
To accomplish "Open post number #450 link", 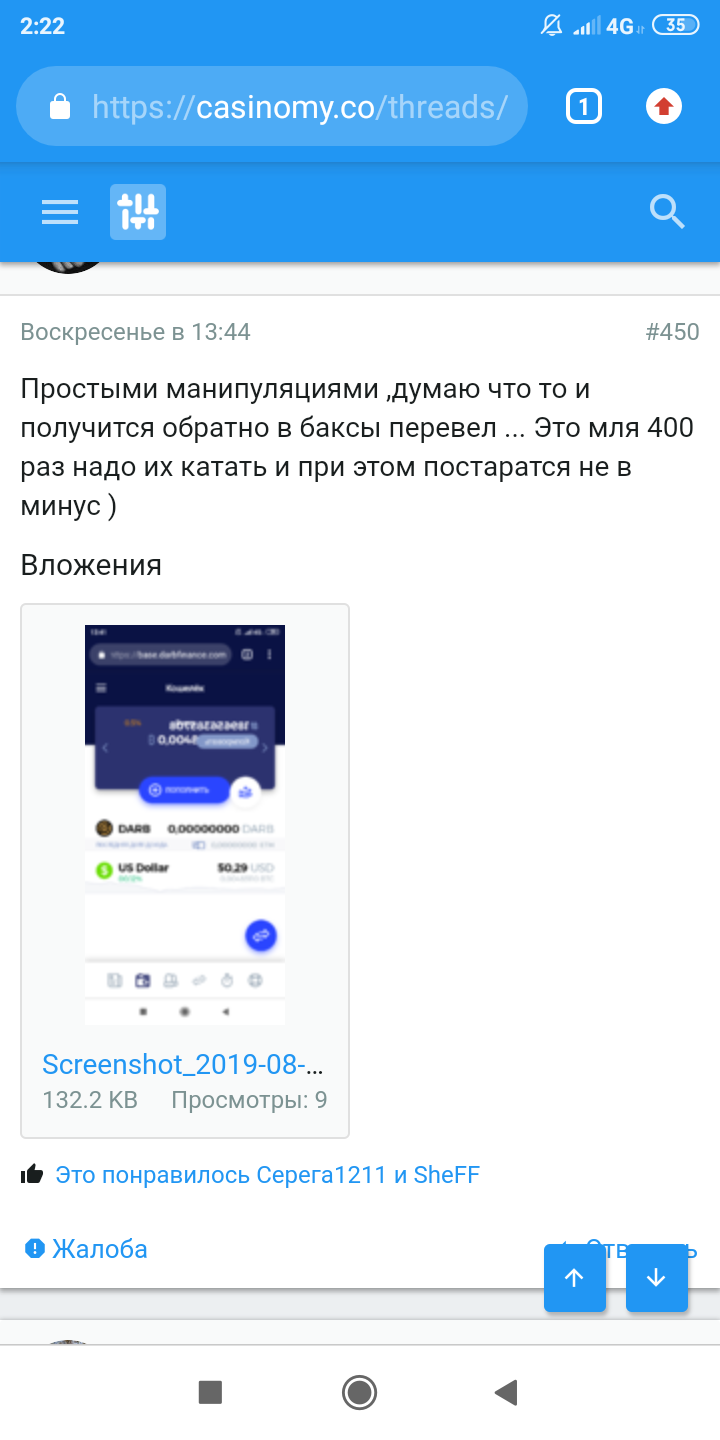I will 672,332.
